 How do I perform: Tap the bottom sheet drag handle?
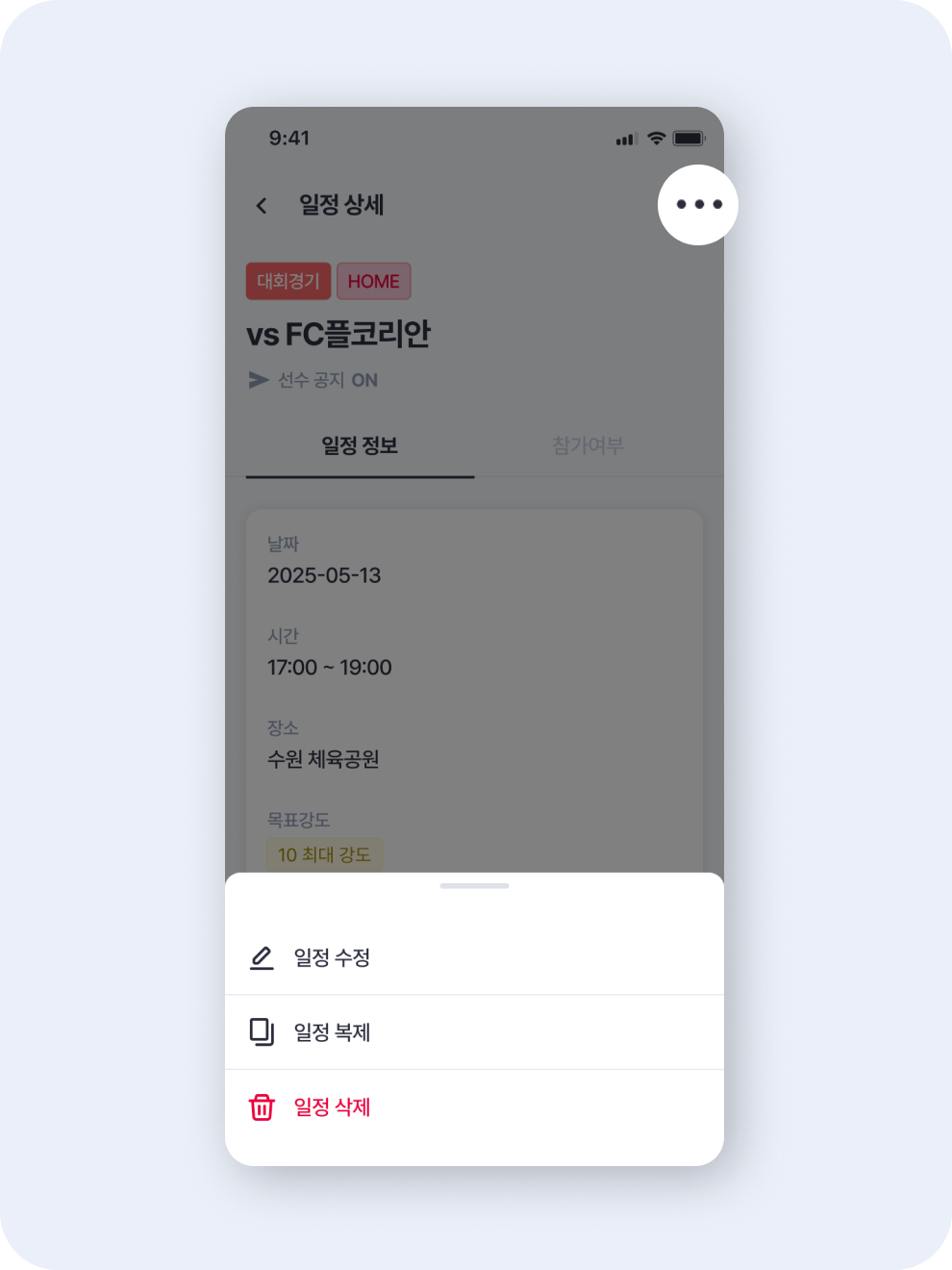tap(474, 885)
